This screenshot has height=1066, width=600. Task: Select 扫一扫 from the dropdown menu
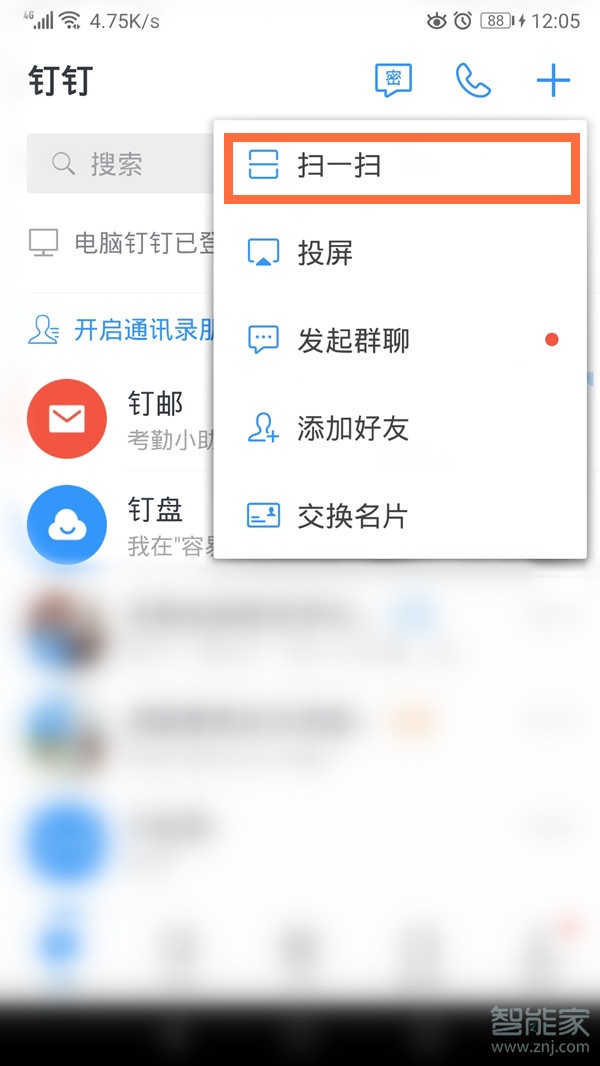point(400,165)
